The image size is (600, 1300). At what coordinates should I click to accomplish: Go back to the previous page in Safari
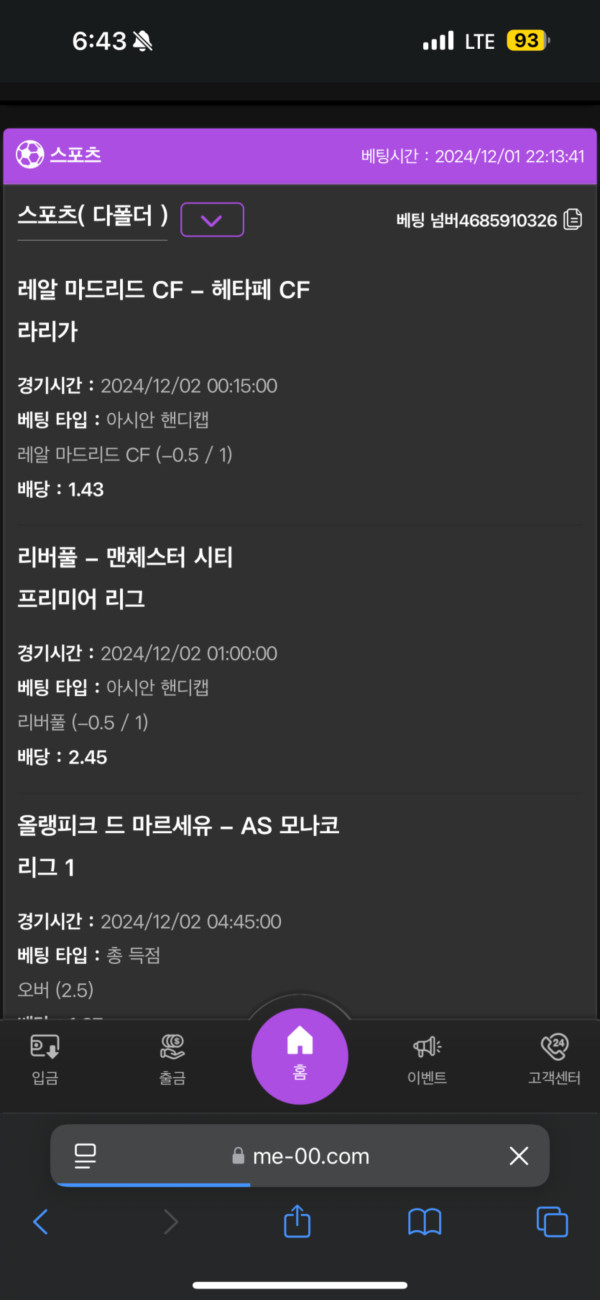[x=41, y=1221]
